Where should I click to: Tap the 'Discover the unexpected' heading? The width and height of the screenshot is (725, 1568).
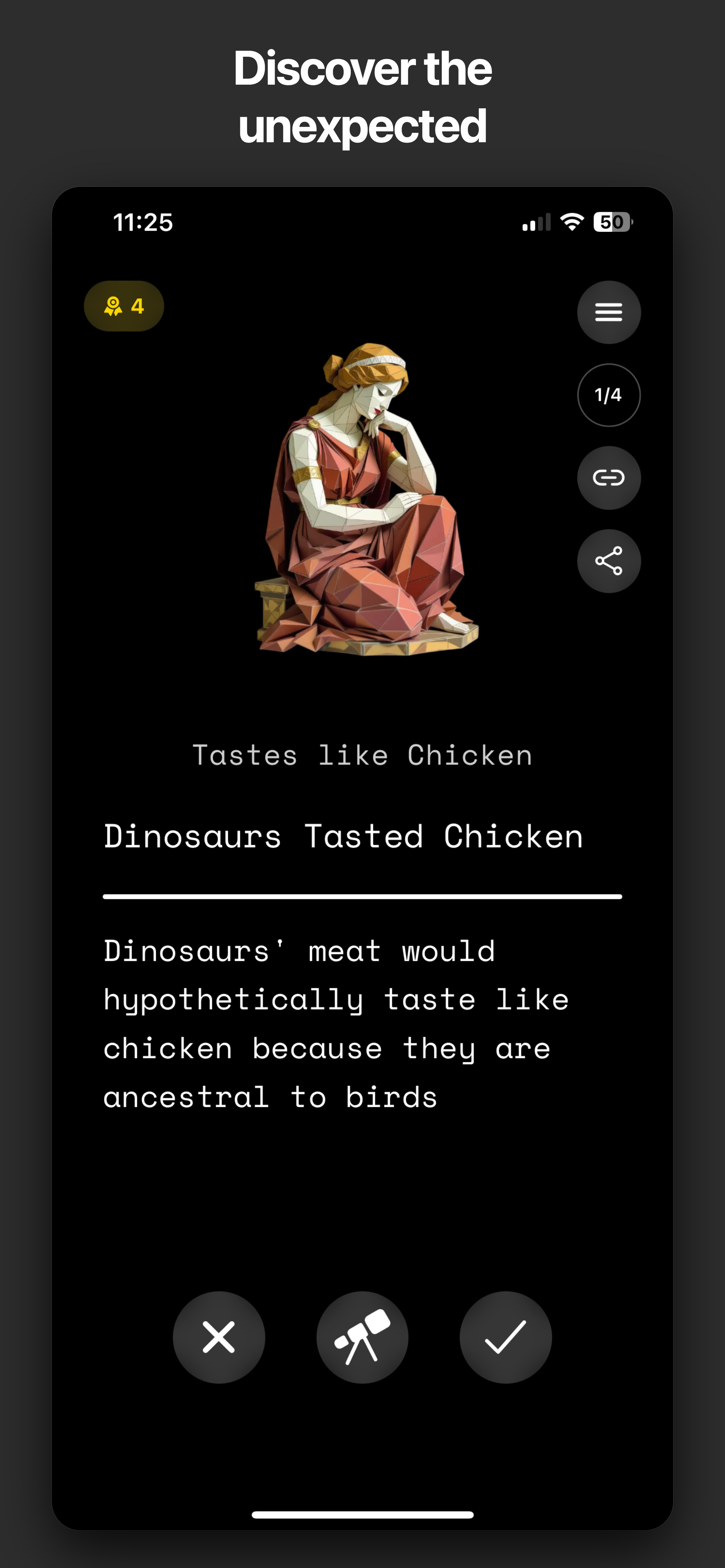[x=362, y=97]
